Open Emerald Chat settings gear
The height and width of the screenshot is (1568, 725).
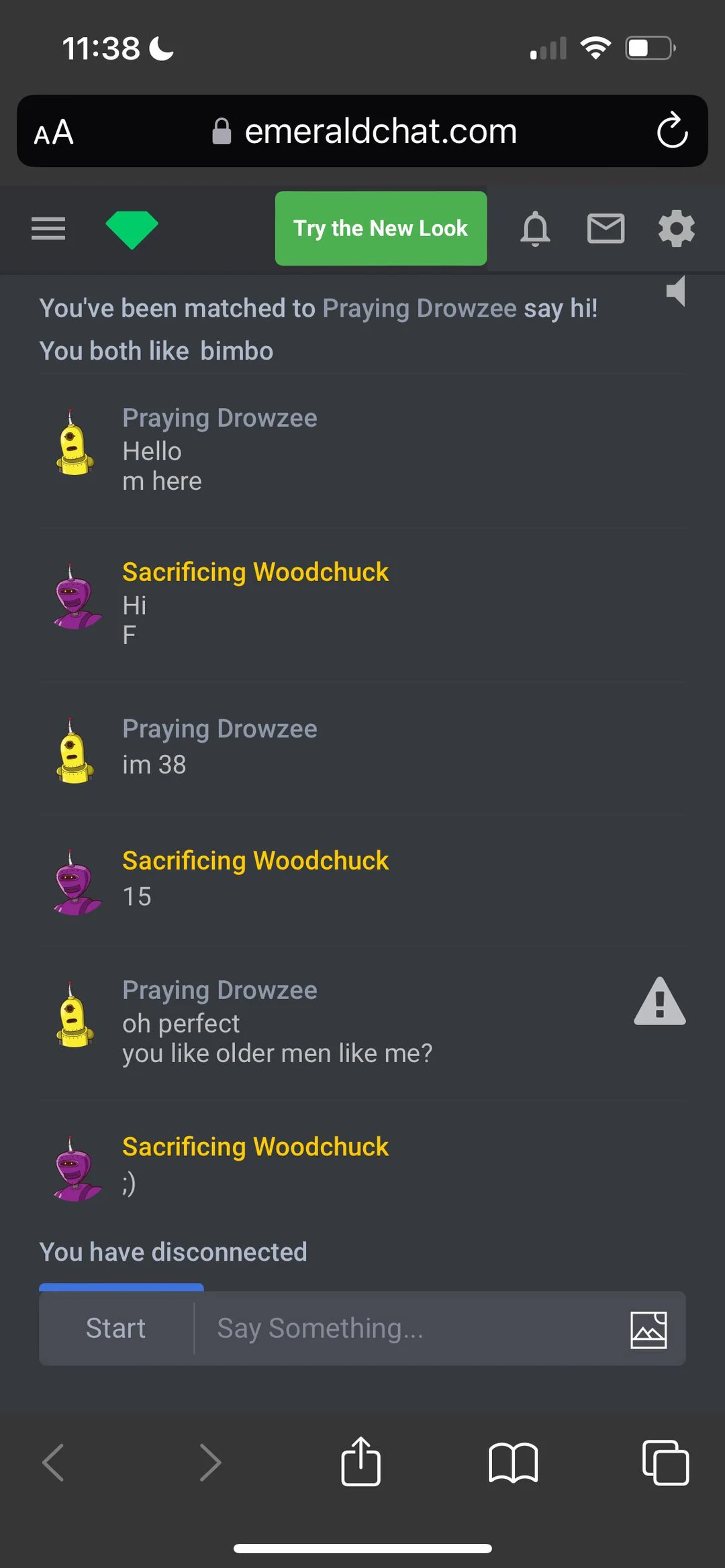pos(675,229)
